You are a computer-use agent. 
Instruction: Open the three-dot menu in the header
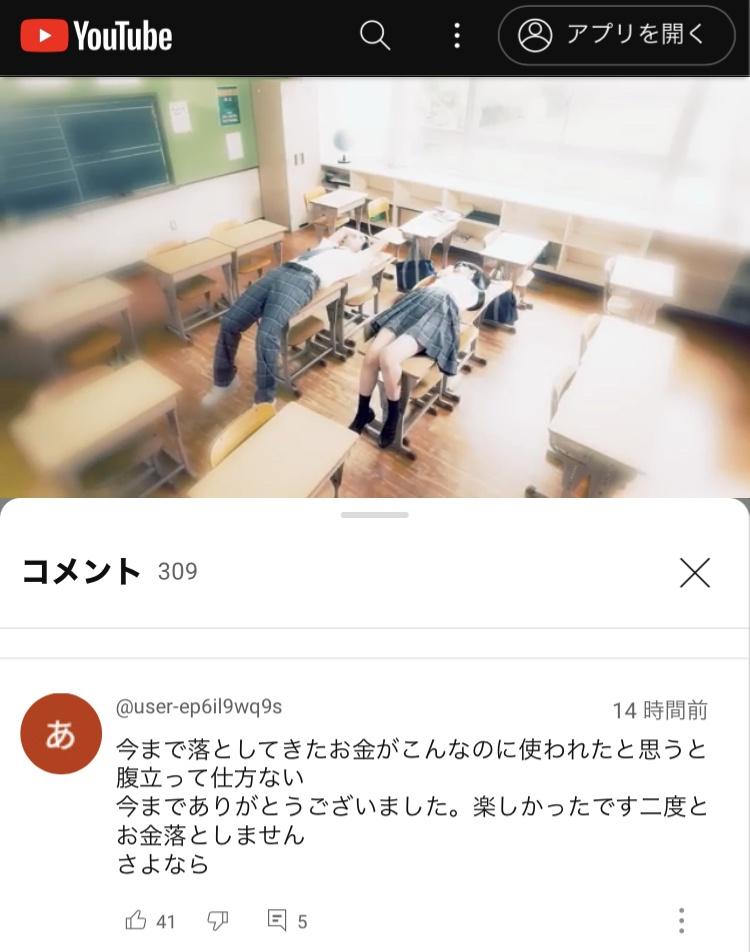click(x=456, y=35)
